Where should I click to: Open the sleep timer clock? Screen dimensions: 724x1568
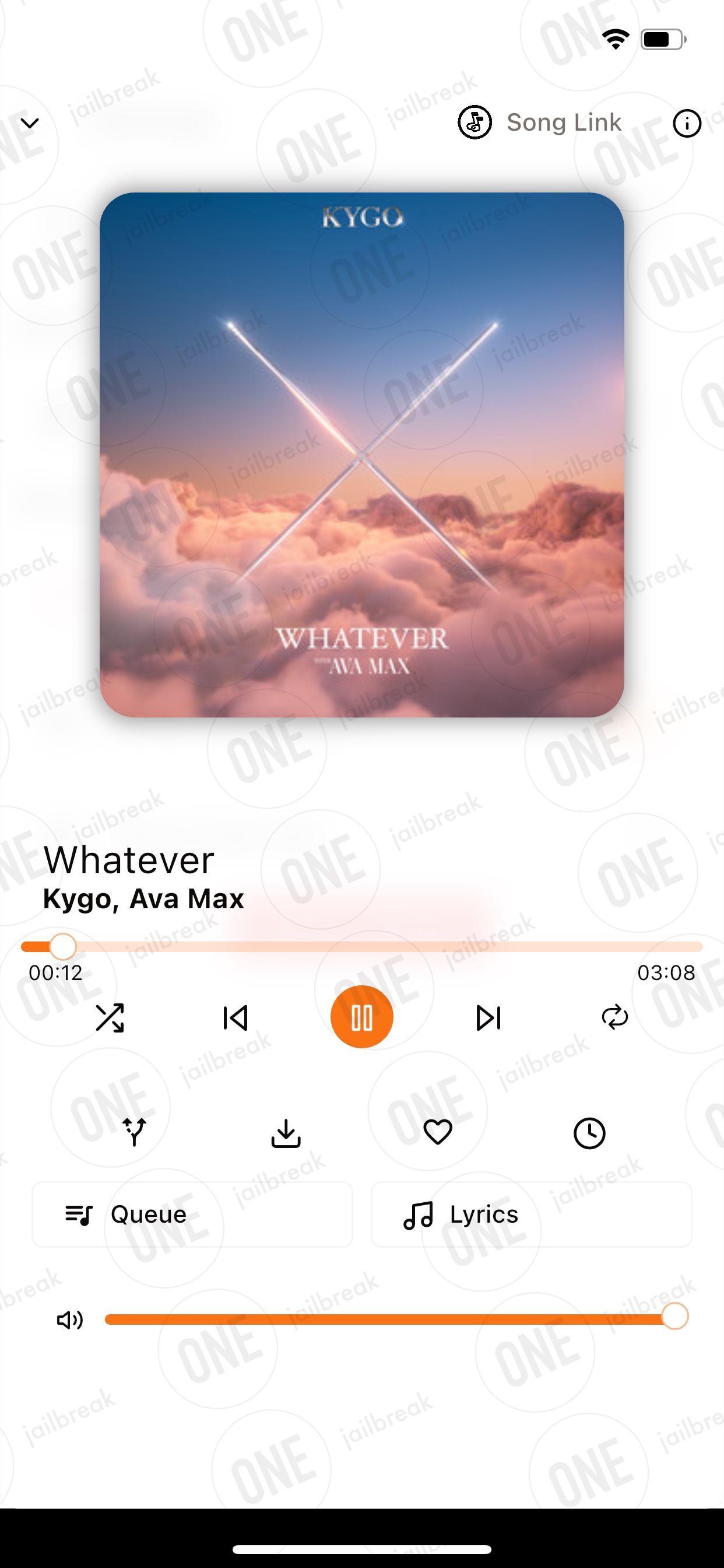[589, 1133]
